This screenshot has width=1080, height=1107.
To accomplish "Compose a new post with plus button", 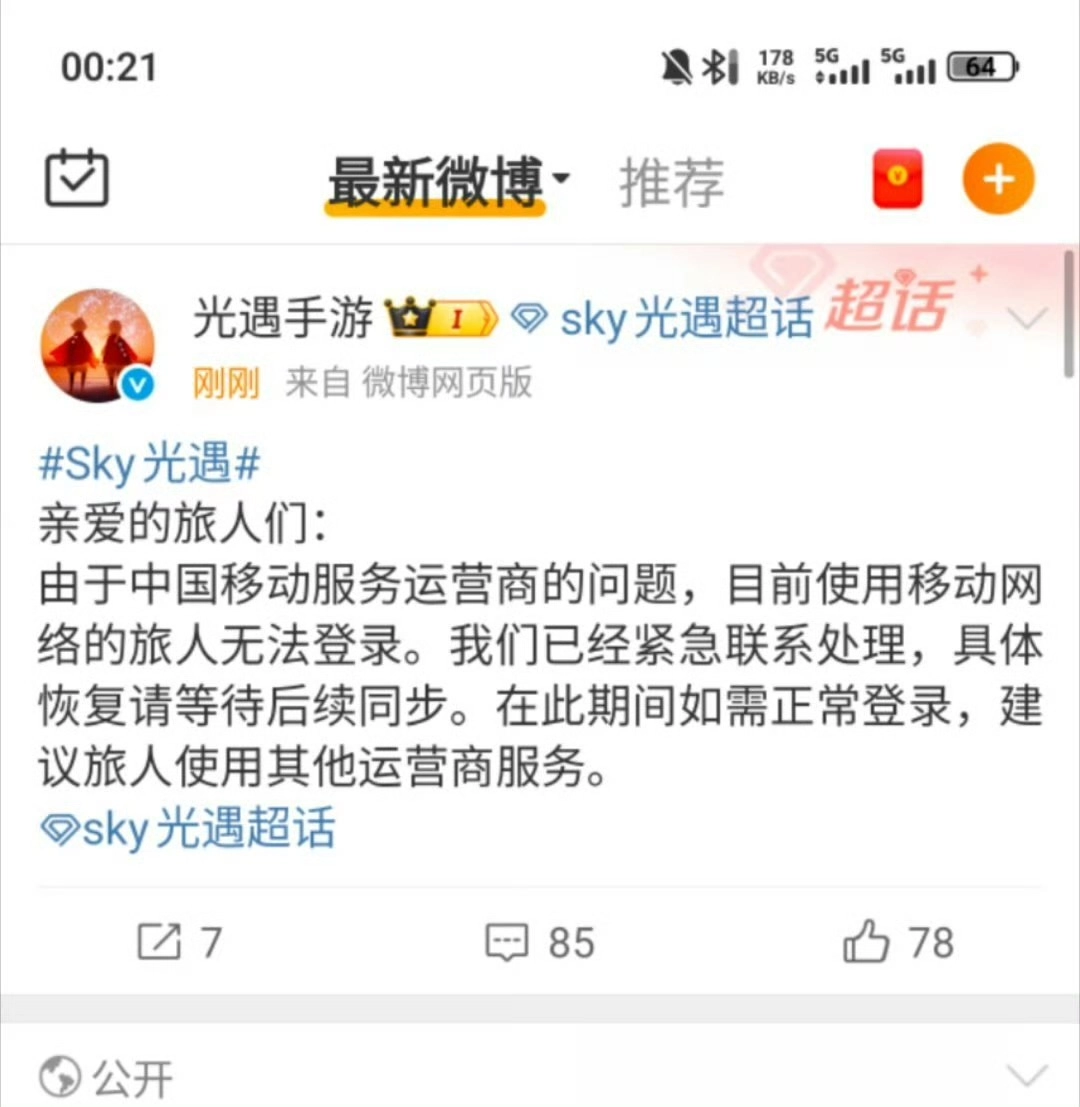I will (x=998, y=179).
